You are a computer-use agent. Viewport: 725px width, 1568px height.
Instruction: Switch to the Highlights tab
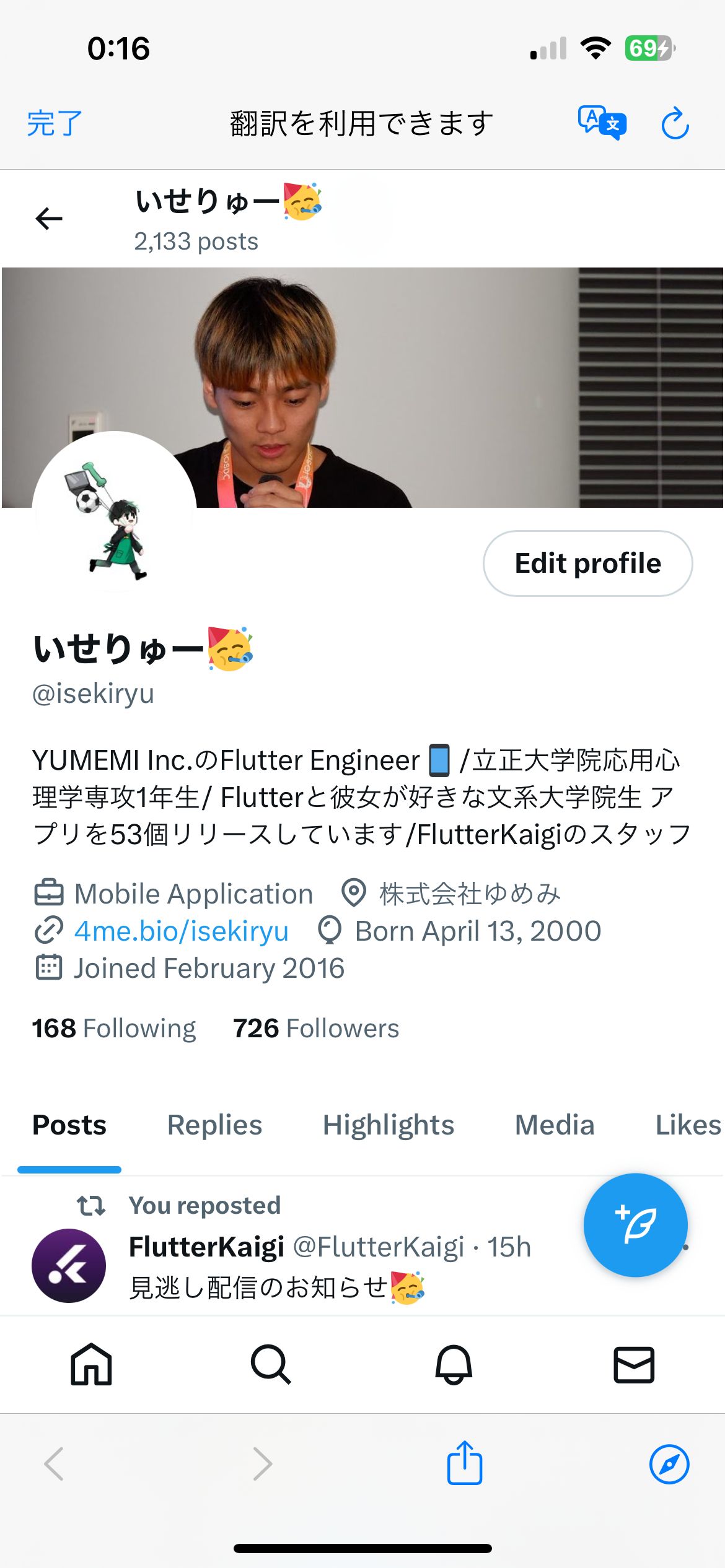(x=388, y=1125)
